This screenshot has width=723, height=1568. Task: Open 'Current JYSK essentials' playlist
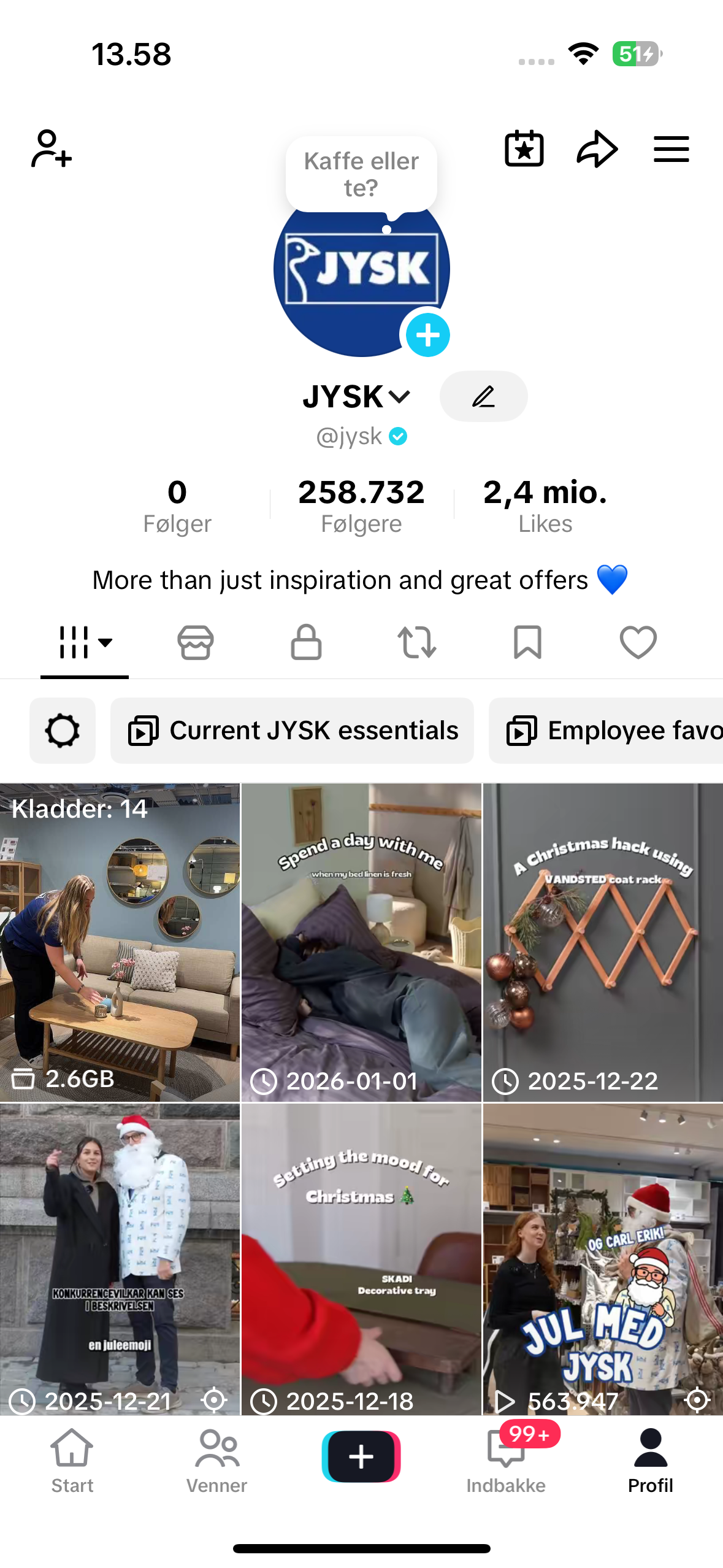click(293, 731)
